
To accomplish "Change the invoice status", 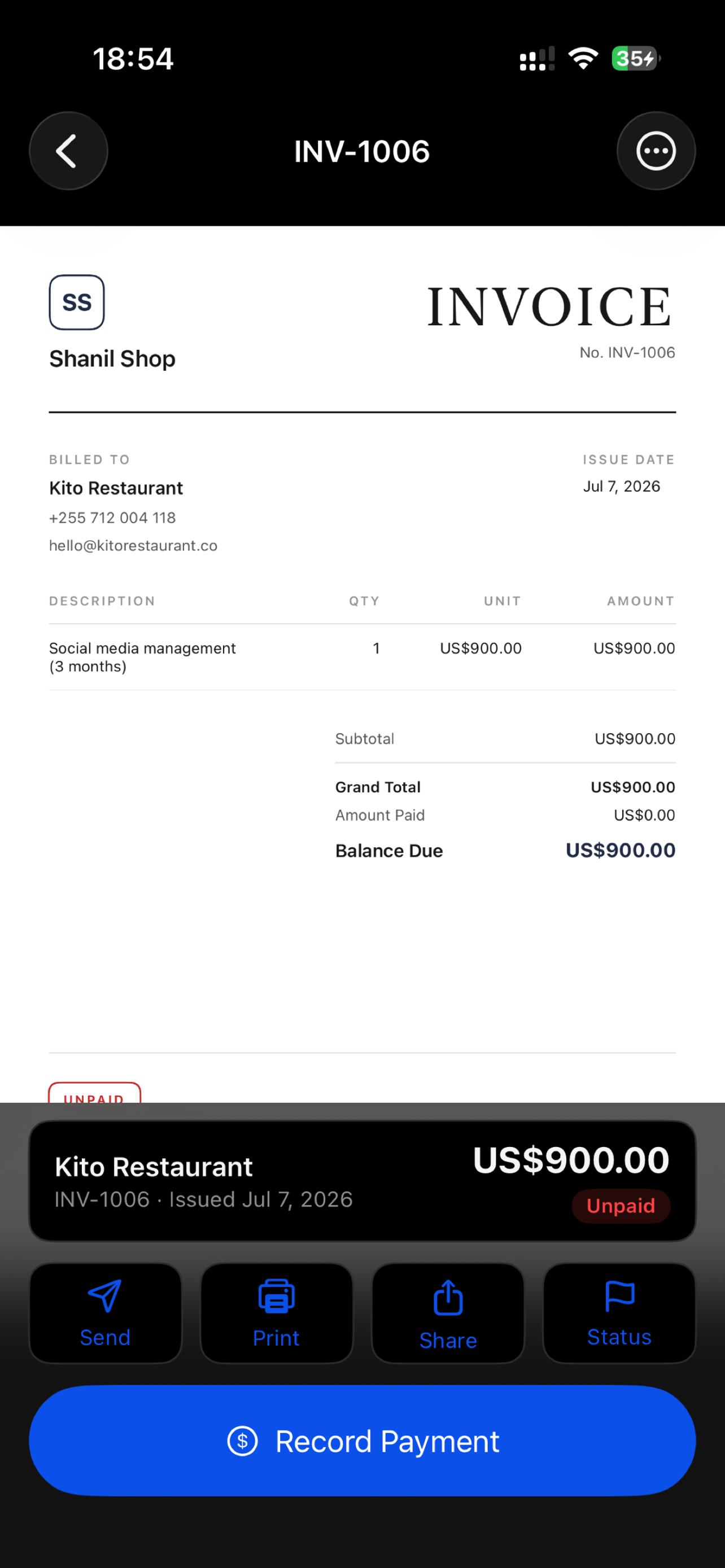I will [x=619, y=1313].
